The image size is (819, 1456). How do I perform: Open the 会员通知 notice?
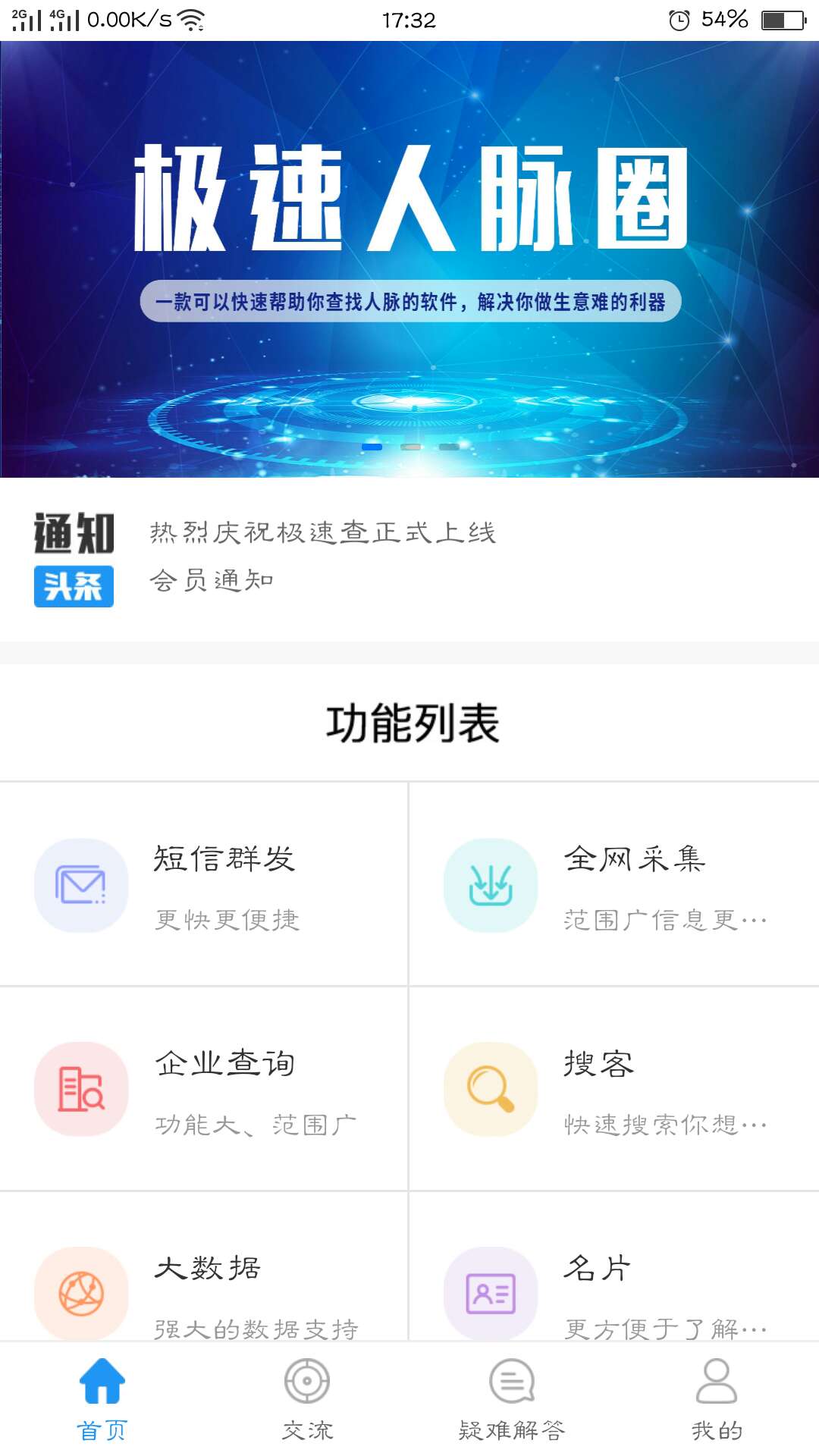click(212, 580)
